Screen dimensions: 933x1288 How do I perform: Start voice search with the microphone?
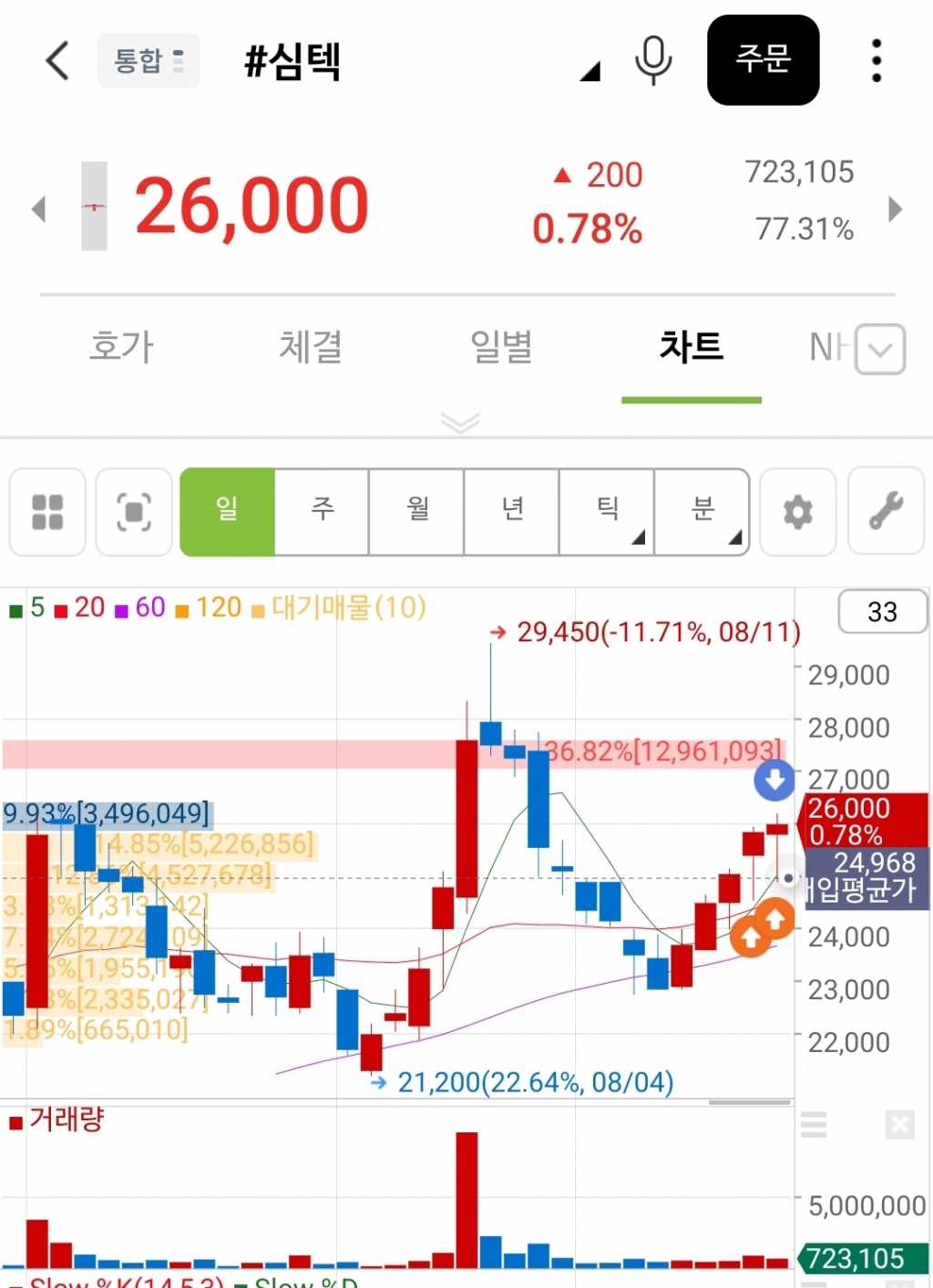(x=653, y=60)
